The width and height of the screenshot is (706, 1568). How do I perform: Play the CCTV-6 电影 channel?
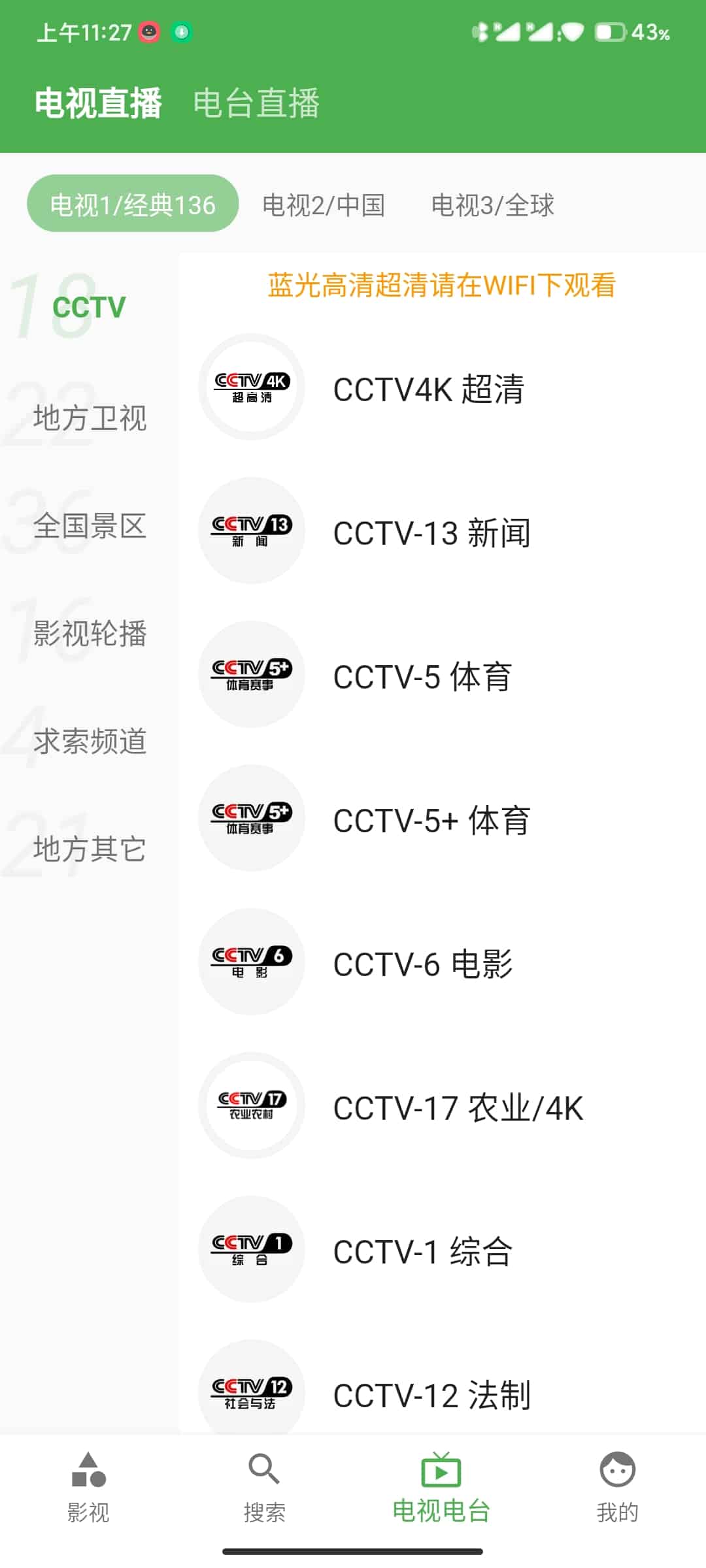(443, 962)
